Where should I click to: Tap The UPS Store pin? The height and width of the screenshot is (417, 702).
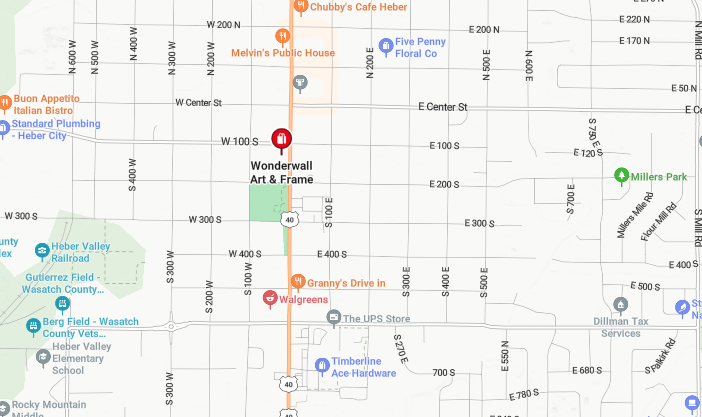[x=334, y=317]
